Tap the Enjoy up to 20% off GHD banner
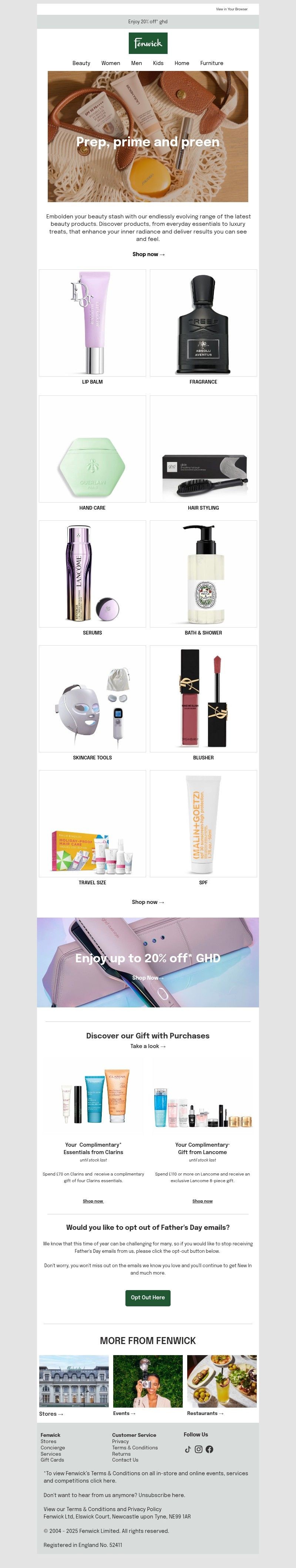This screenshot has width=296, height=1568. (x=148, y=962)
